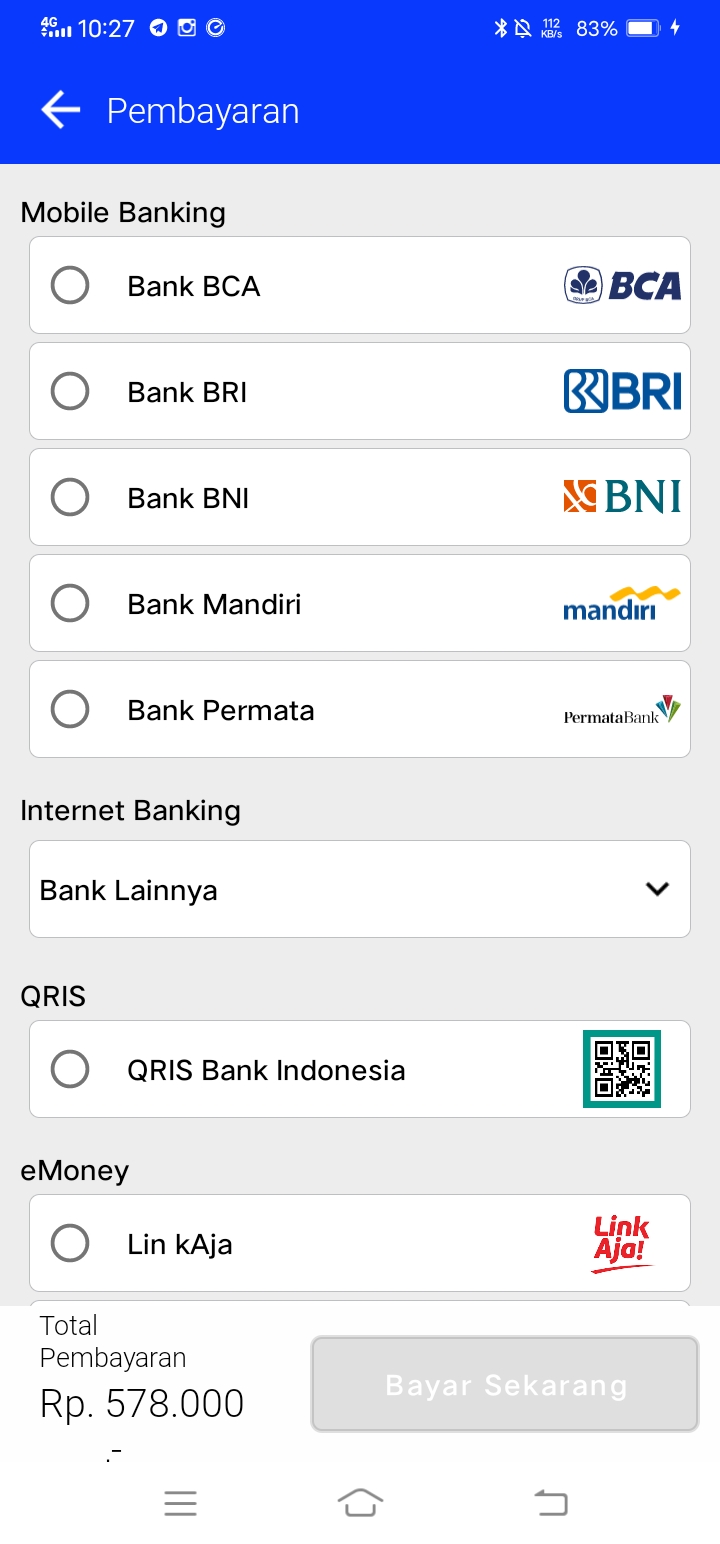Tap the Bayar Sekarang button
This screenshot has height=1544, width=720.
(x=505, y=1385)
